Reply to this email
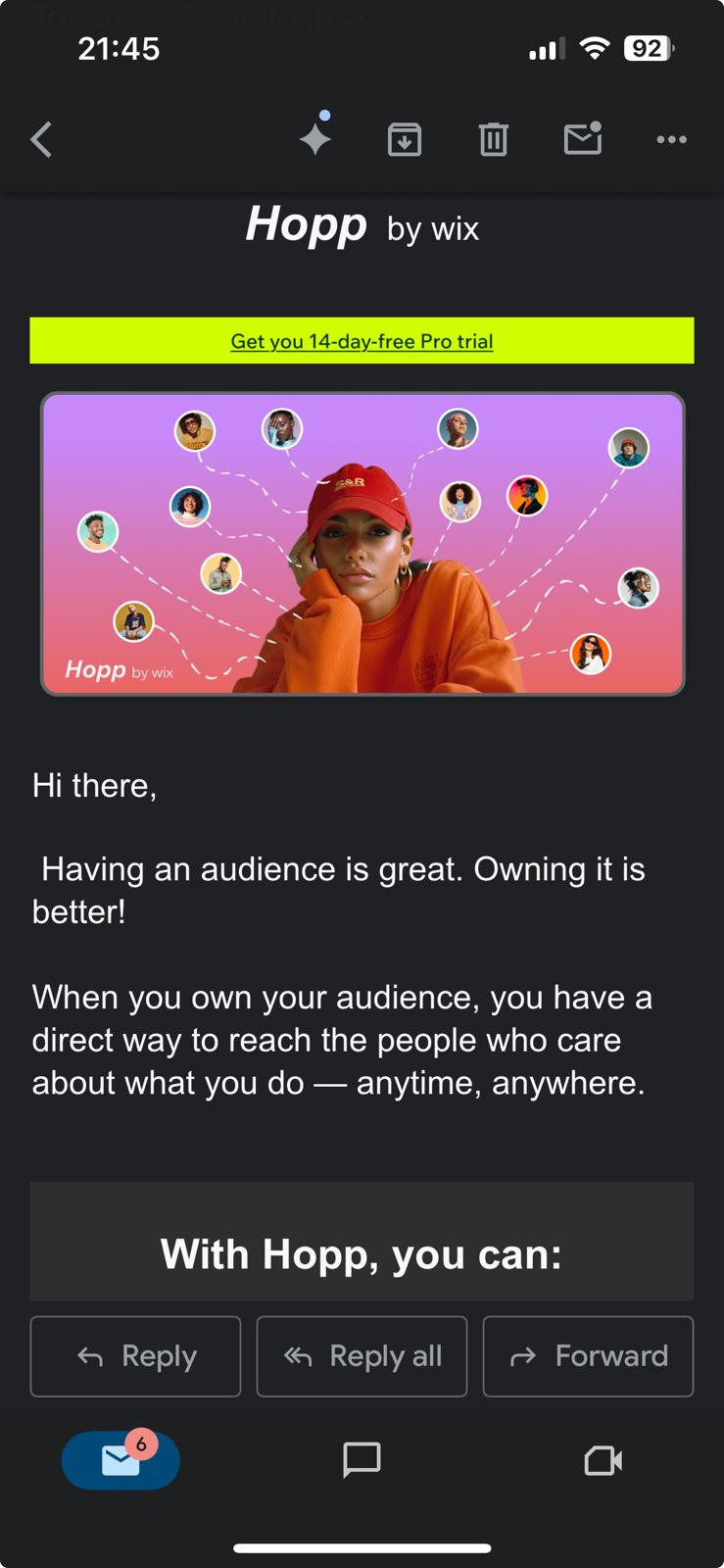 135,1355
